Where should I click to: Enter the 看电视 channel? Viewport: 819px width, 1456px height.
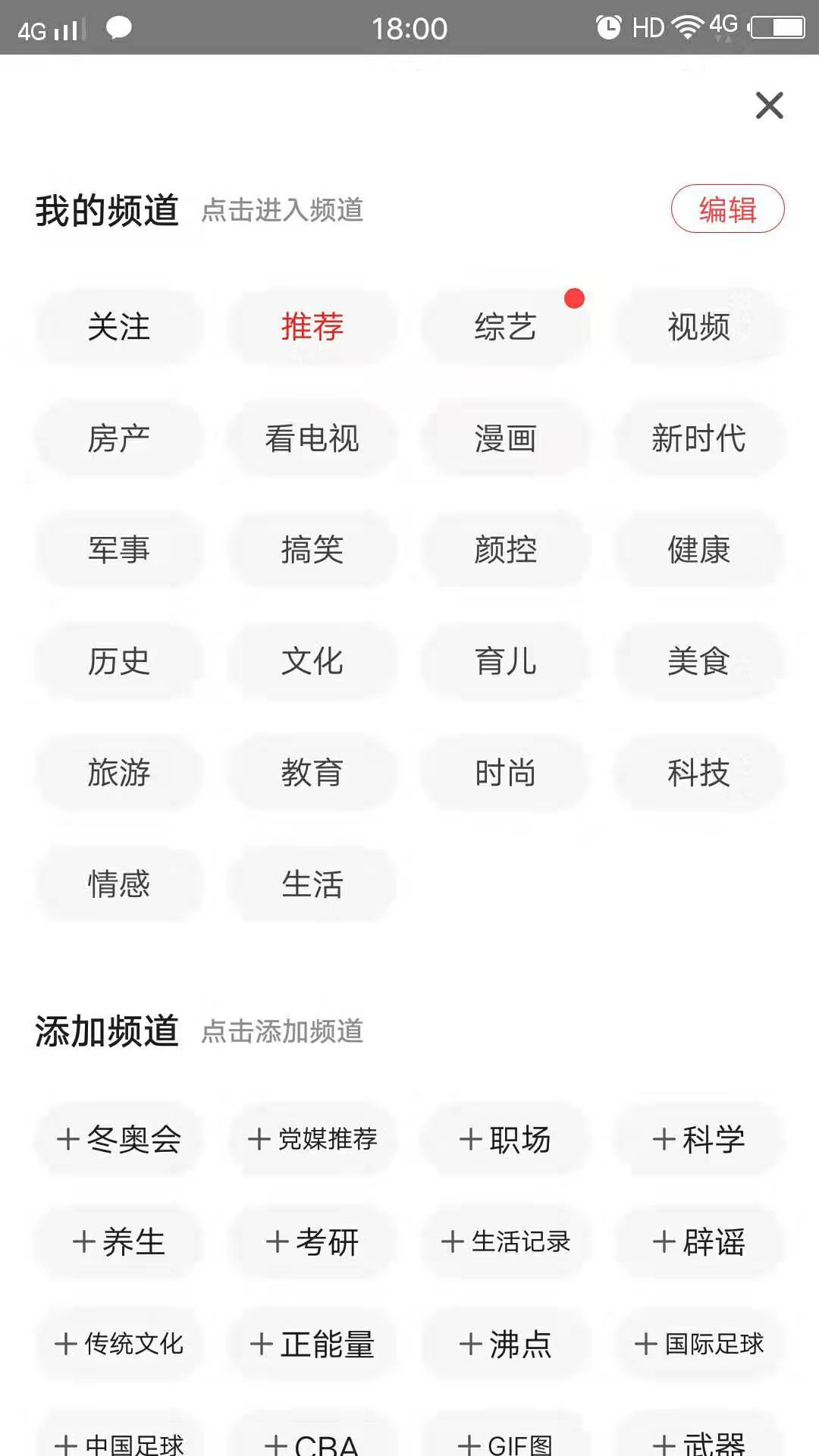312,439
